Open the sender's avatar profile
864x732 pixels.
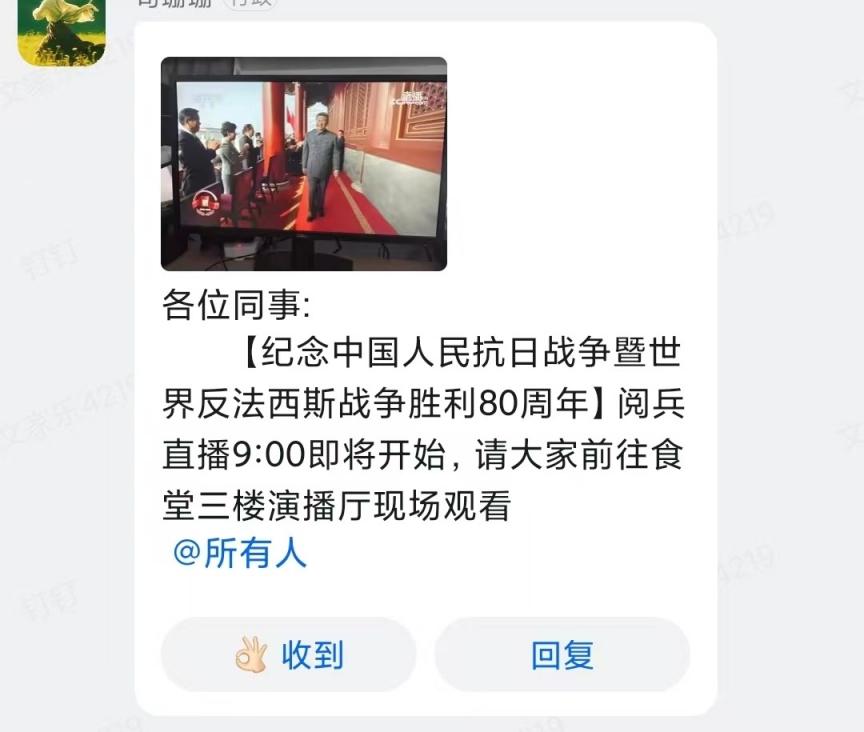pyautogui.click(x=62, y=32)
